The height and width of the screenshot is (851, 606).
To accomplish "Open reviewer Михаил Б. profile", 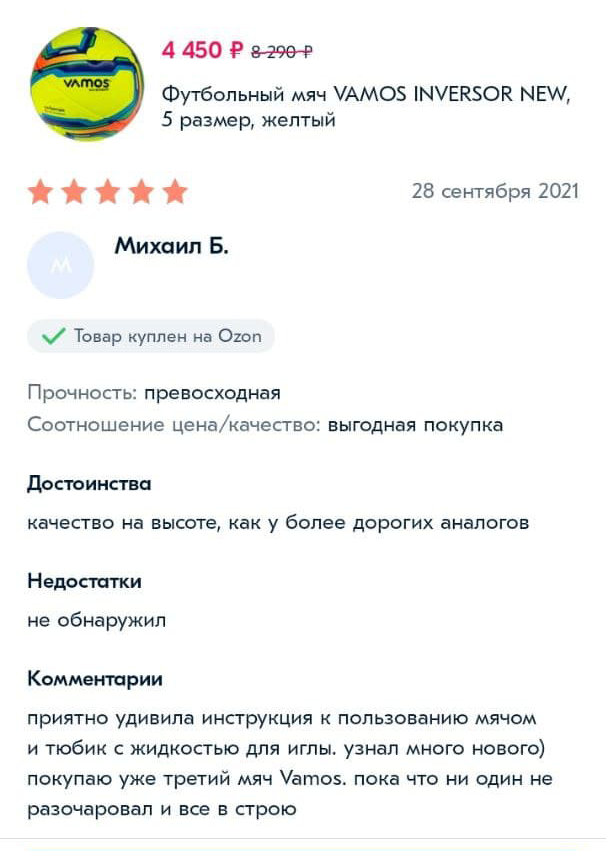I will pyautogui.click(x=171, y=247).
